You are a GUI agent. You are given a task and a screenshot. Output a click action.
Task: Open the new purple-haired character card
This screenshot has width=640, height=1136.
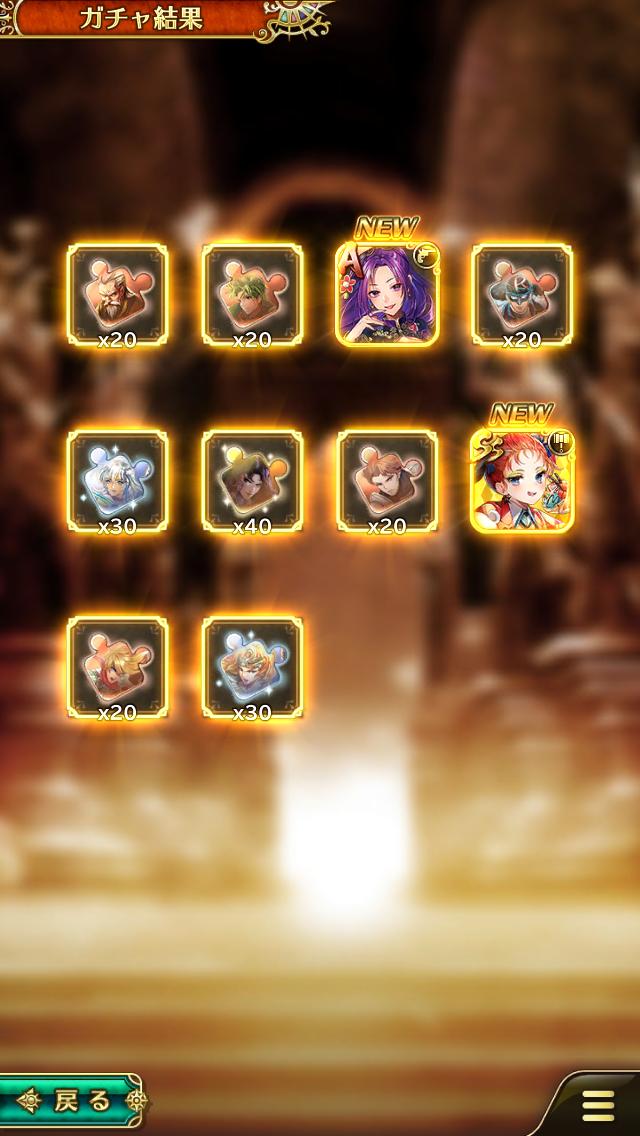pos(387,294)
